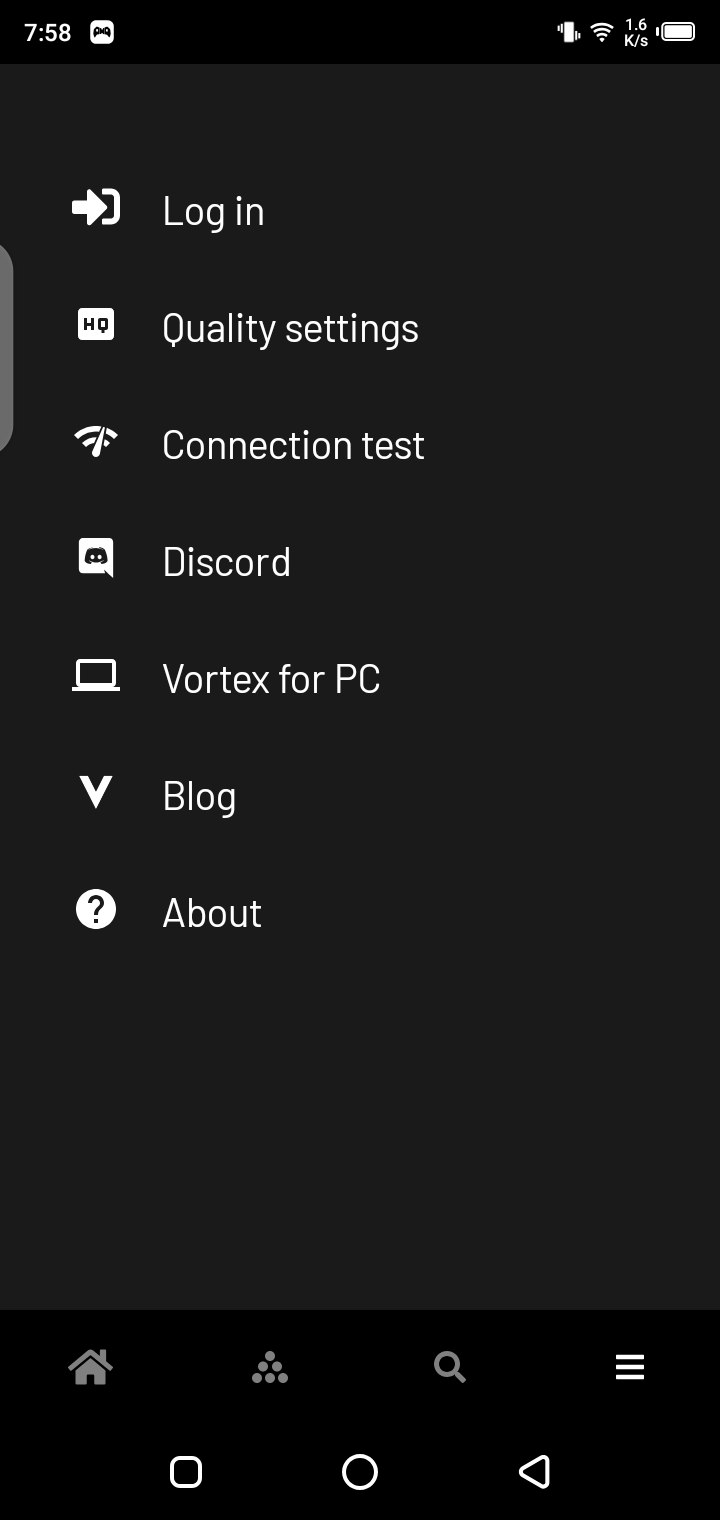The height and width of the screenshot is (1520, 720).
Task: Open the Log in option
Action: click(213, 211)
